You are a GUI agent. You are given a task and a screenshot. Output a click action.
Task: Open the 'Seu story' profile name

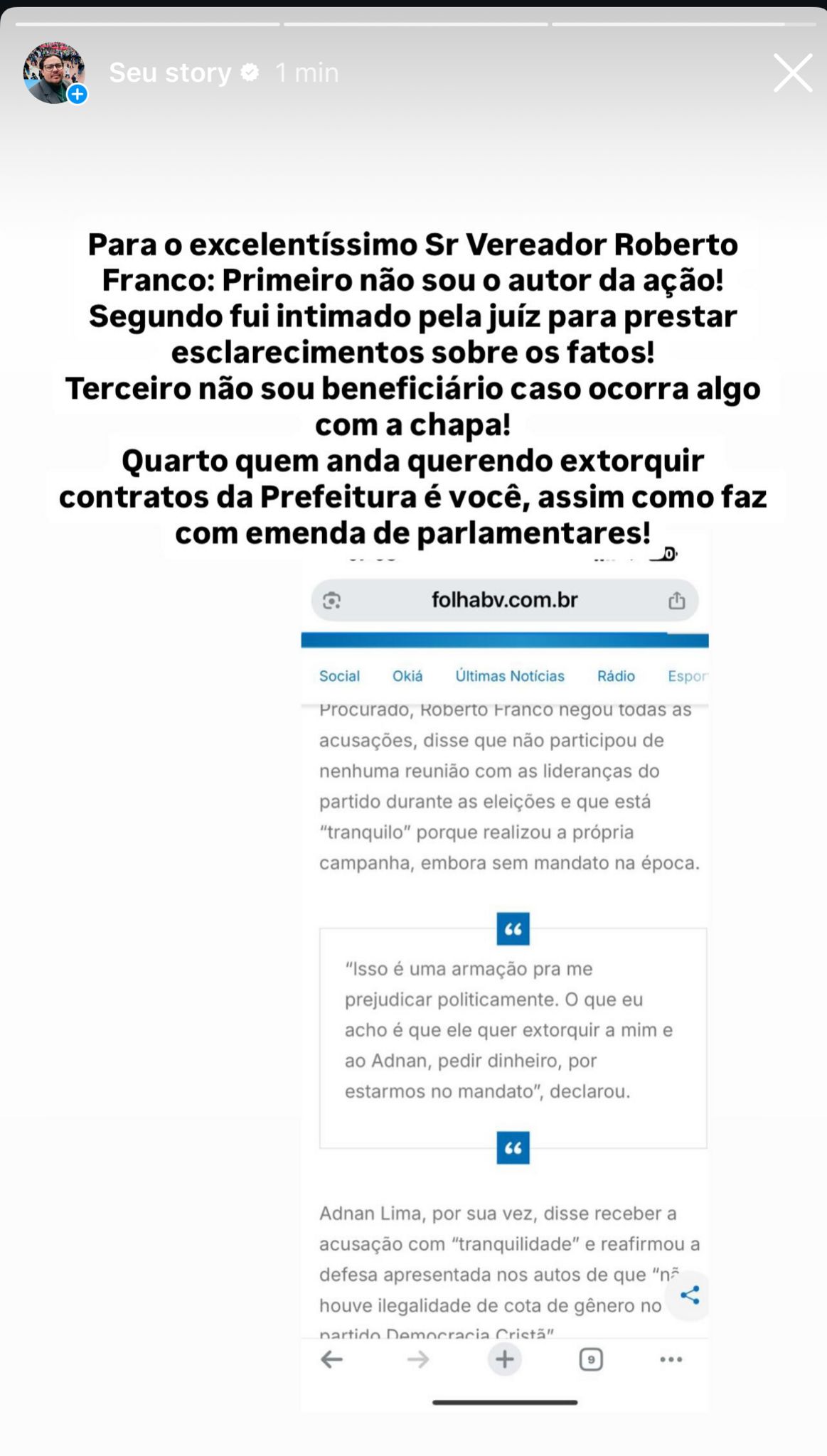[x=170, y=73]
